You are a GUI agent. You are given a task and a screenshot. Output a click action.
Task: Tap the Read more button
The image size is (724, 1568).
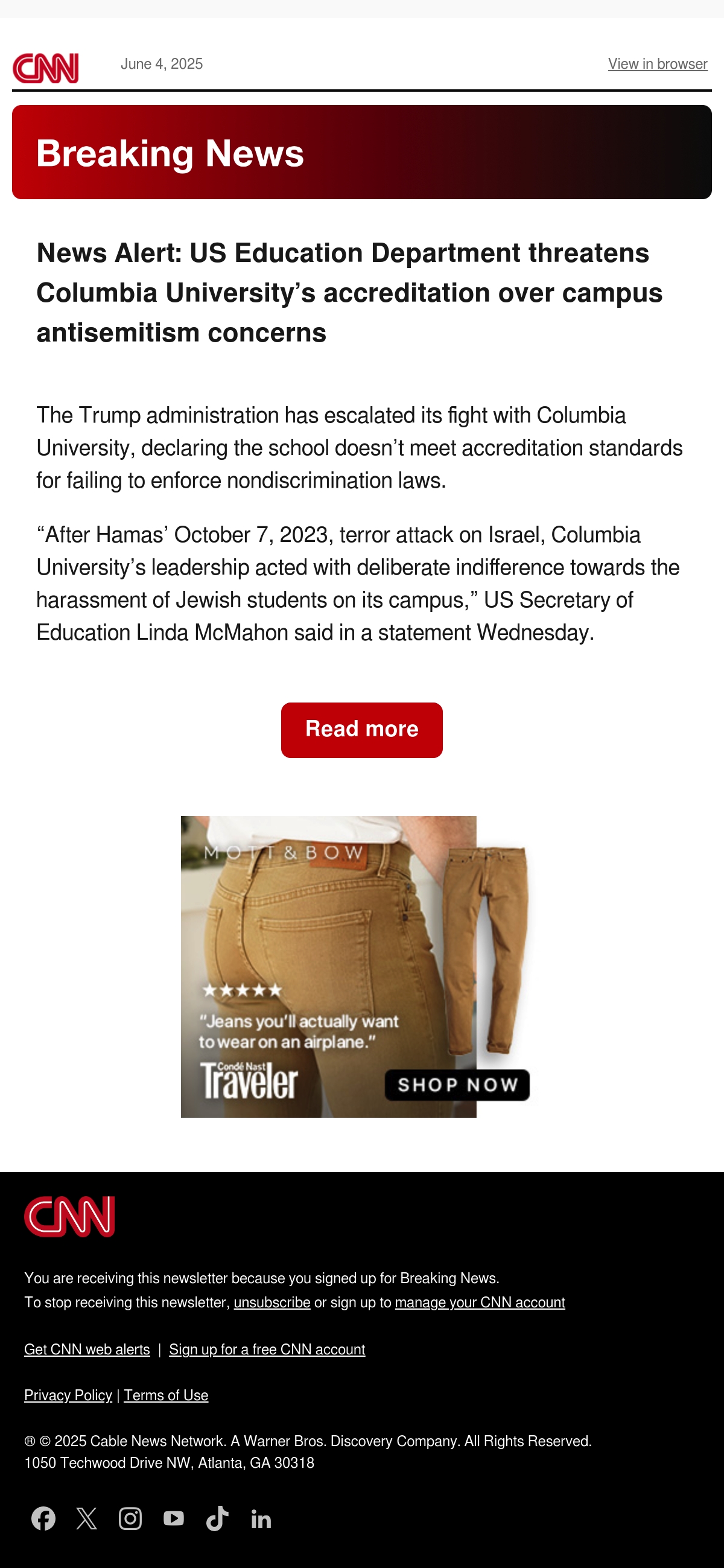[x=361, y=729]
